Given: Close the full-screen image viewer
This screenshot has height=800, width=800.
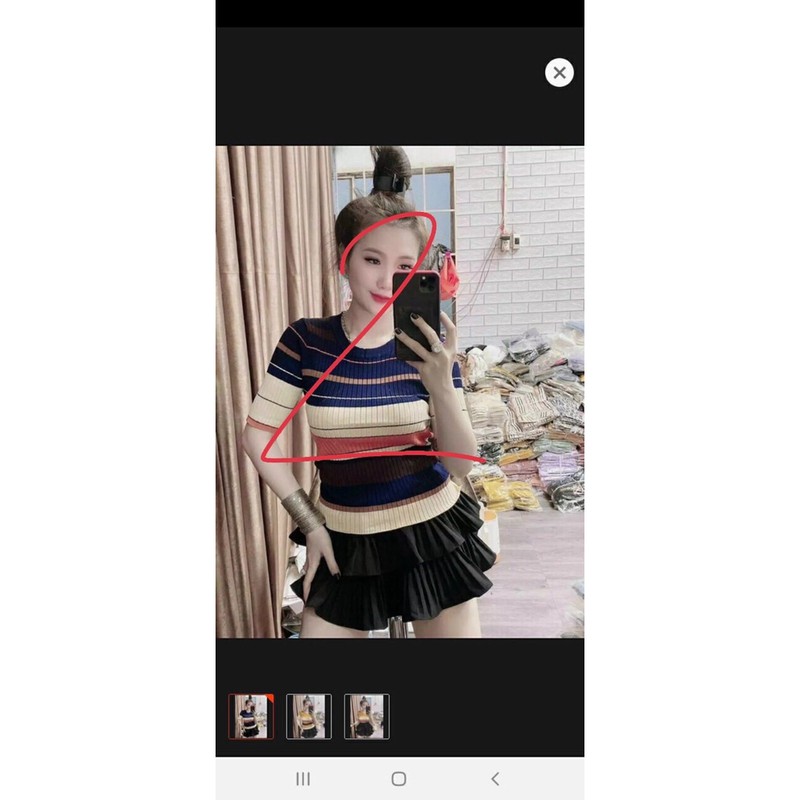Looking at the screenshot, I should click(x=559, y=72).
